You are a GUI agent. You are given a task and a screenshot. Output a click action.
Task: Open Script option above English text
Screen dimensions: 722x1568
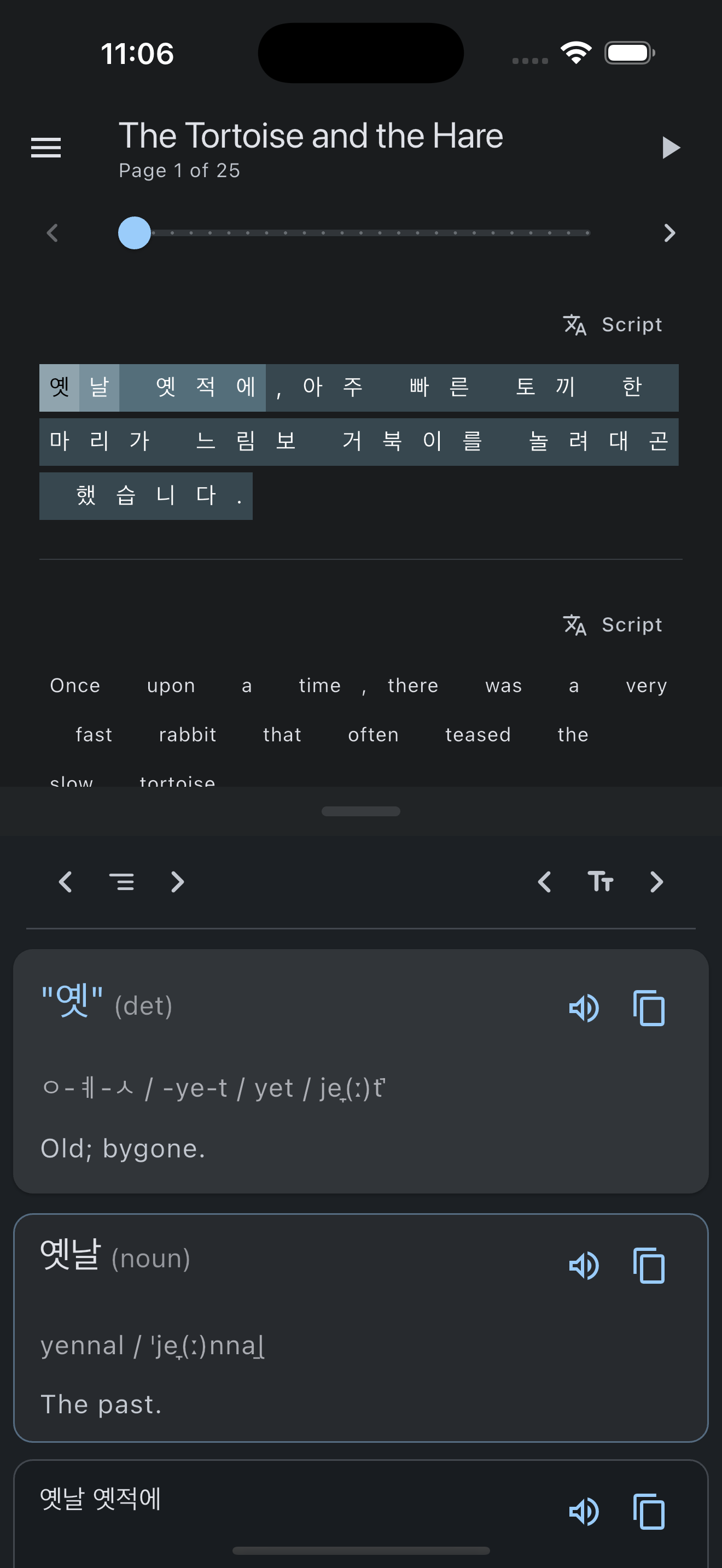[613, 624]
